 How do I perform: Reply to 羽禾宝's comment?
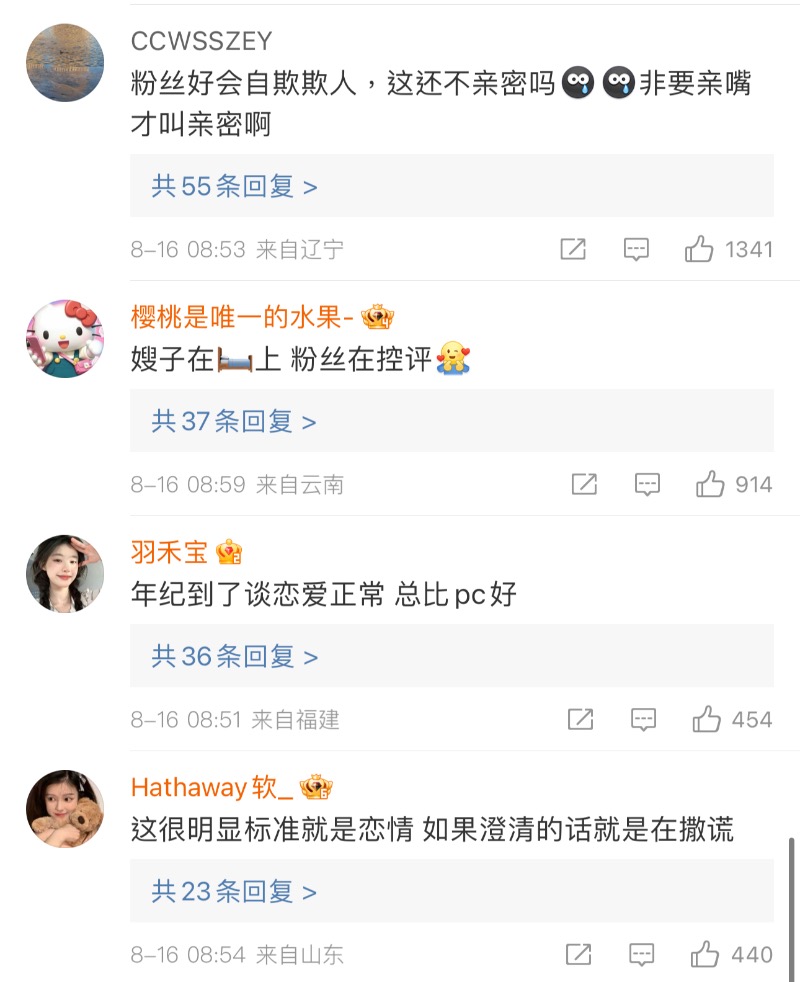pos(643,720)
